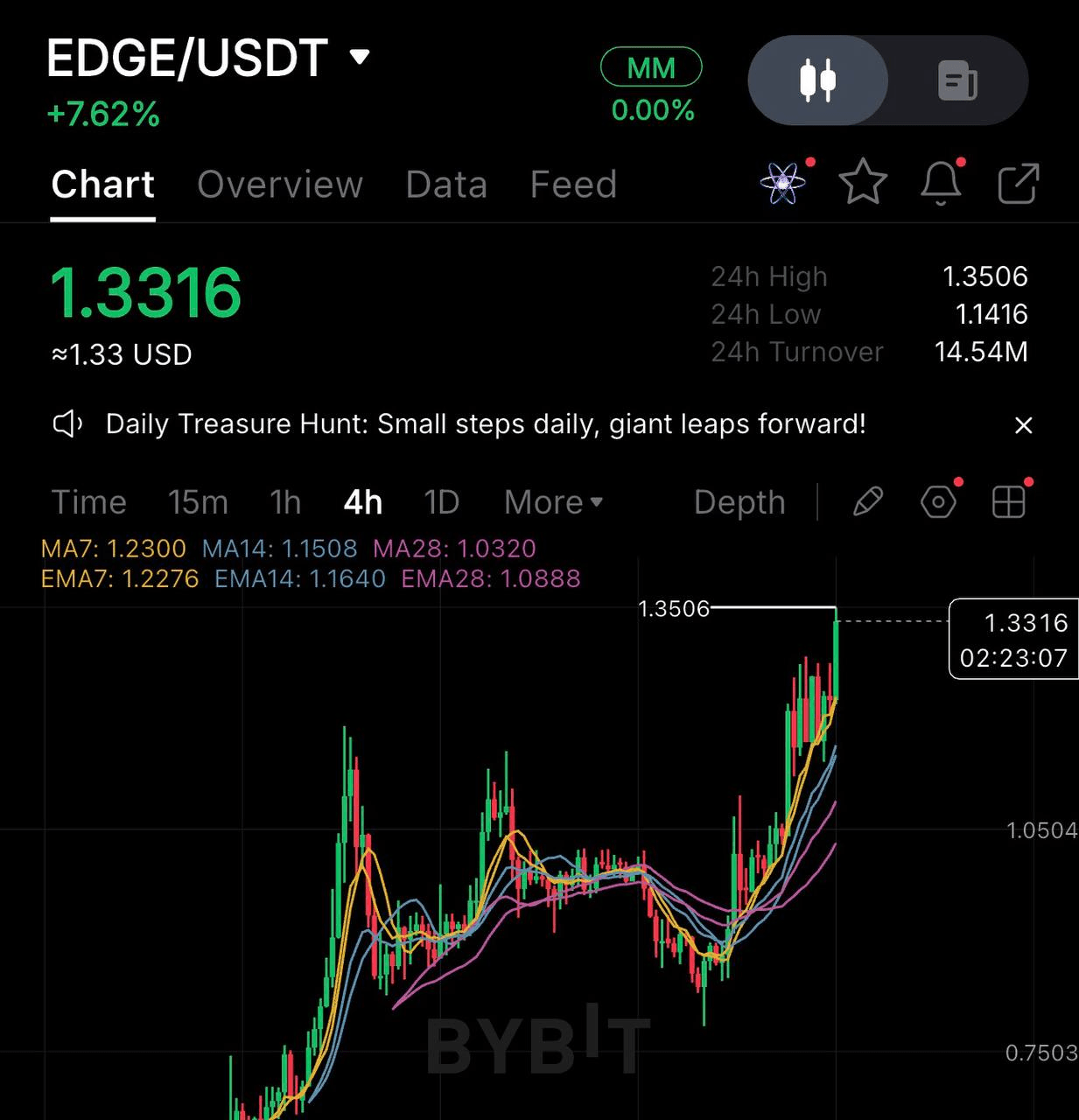Dismiss the Daily Treasure Hunt banner
The height and width of the screenshot is (1120, 1079).
coord(1023,426)
